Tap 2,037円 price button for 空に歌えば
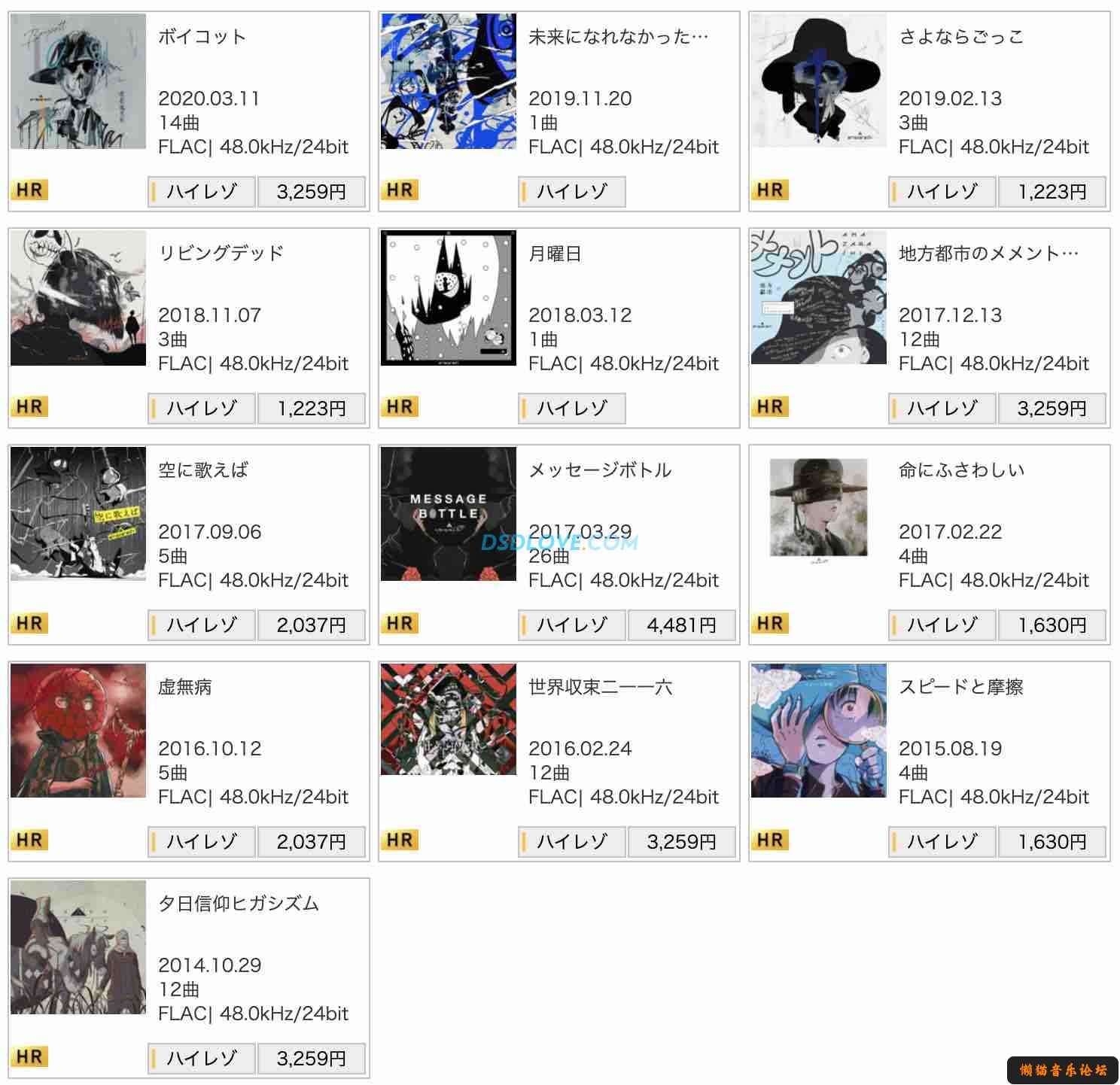 pos(311,625)
